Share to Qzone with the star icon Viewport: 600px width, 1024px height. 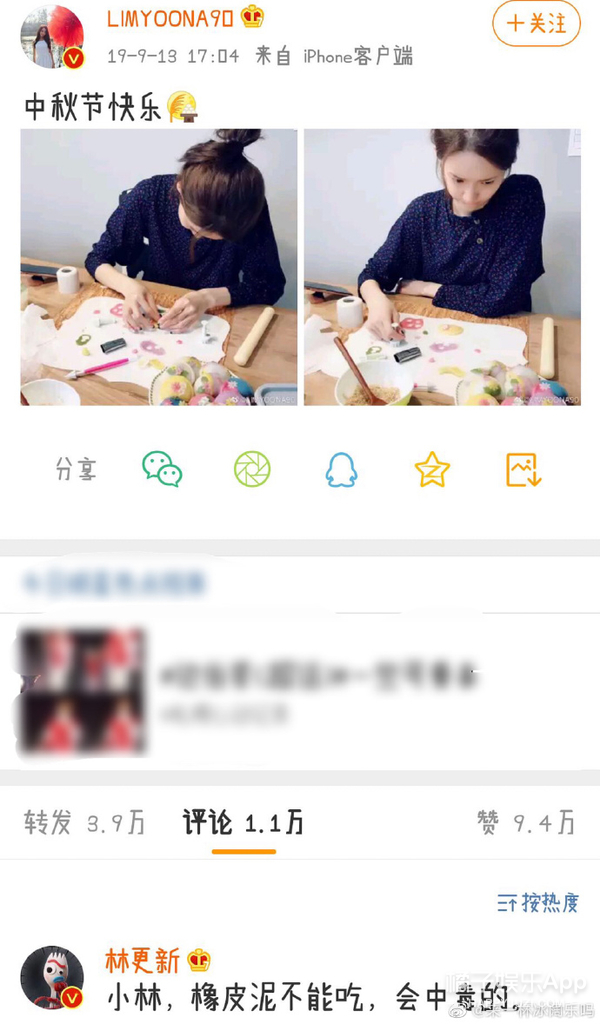432,469
